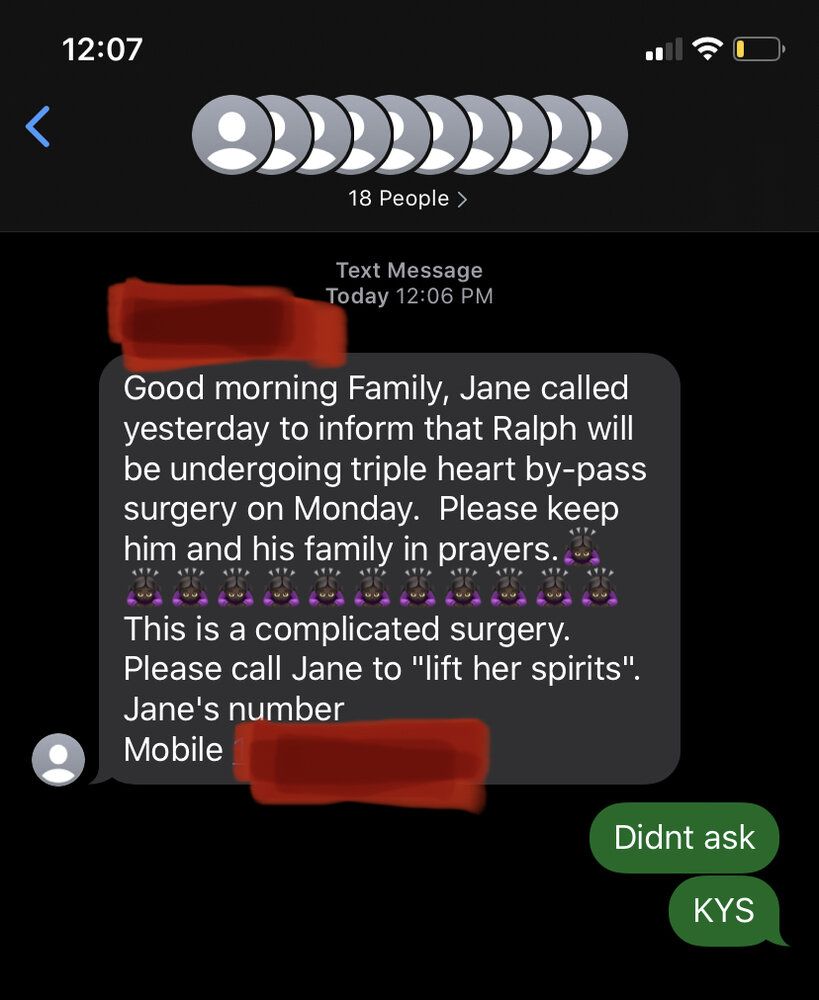Image resolution: width=819 pixels, height=1000 pixels.
Task: Open the 18 People group details
Action: pyautogui.click(x=407, y=198)
